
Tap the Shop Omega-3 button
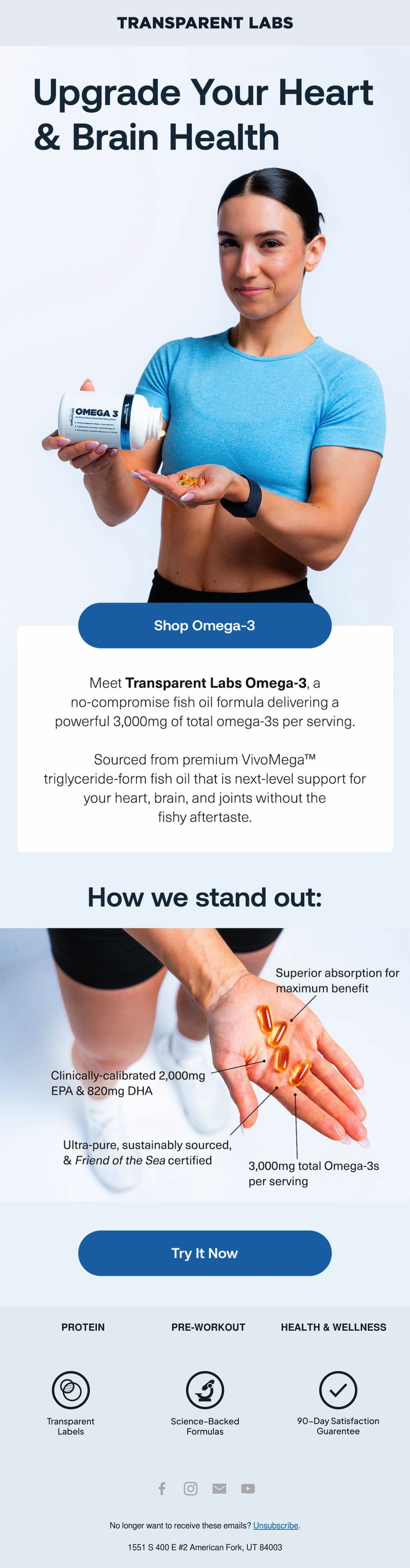(x=204, y=625)
